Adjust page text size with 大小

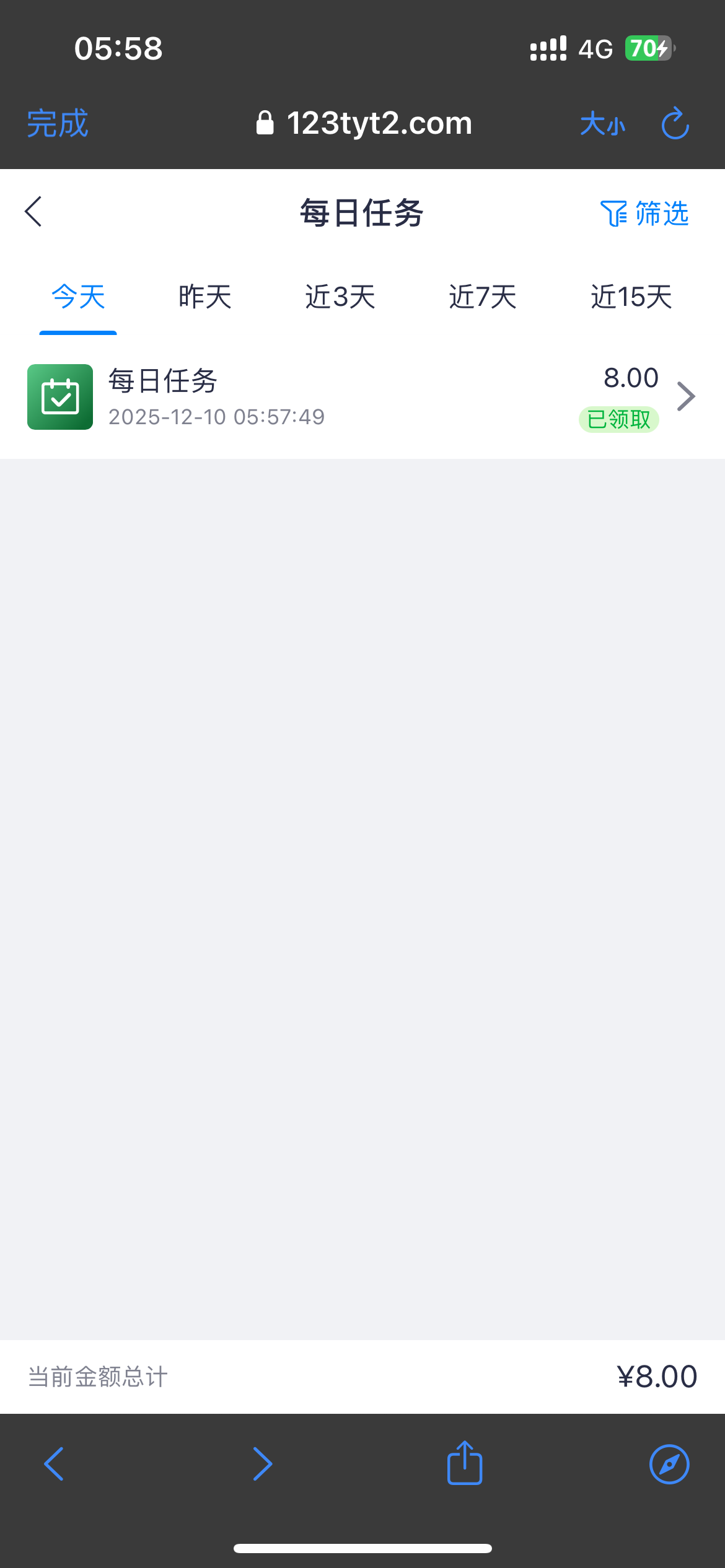click(x=602, y=124)
